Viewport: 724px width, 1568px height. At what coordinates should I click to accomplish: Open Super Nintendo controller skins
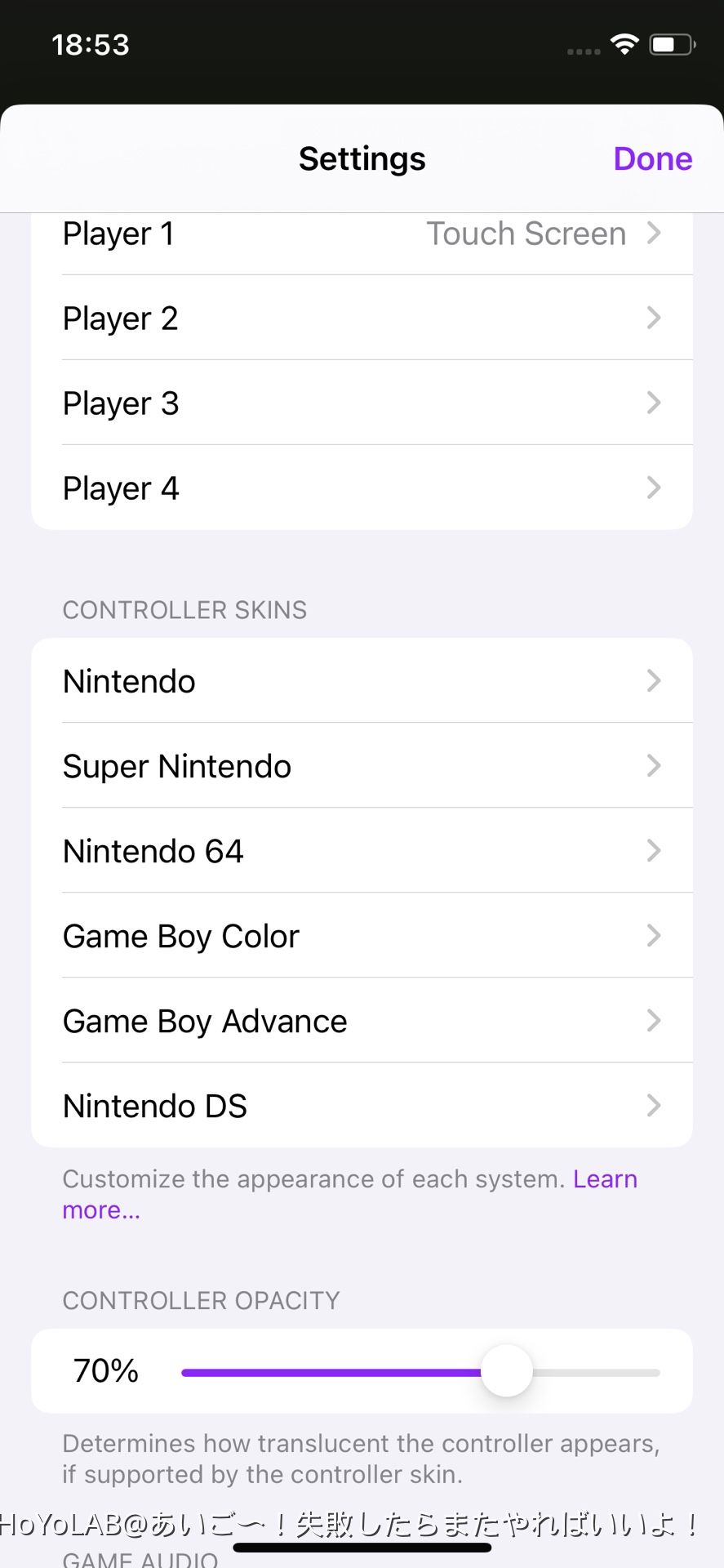click(x=362, y=766)
